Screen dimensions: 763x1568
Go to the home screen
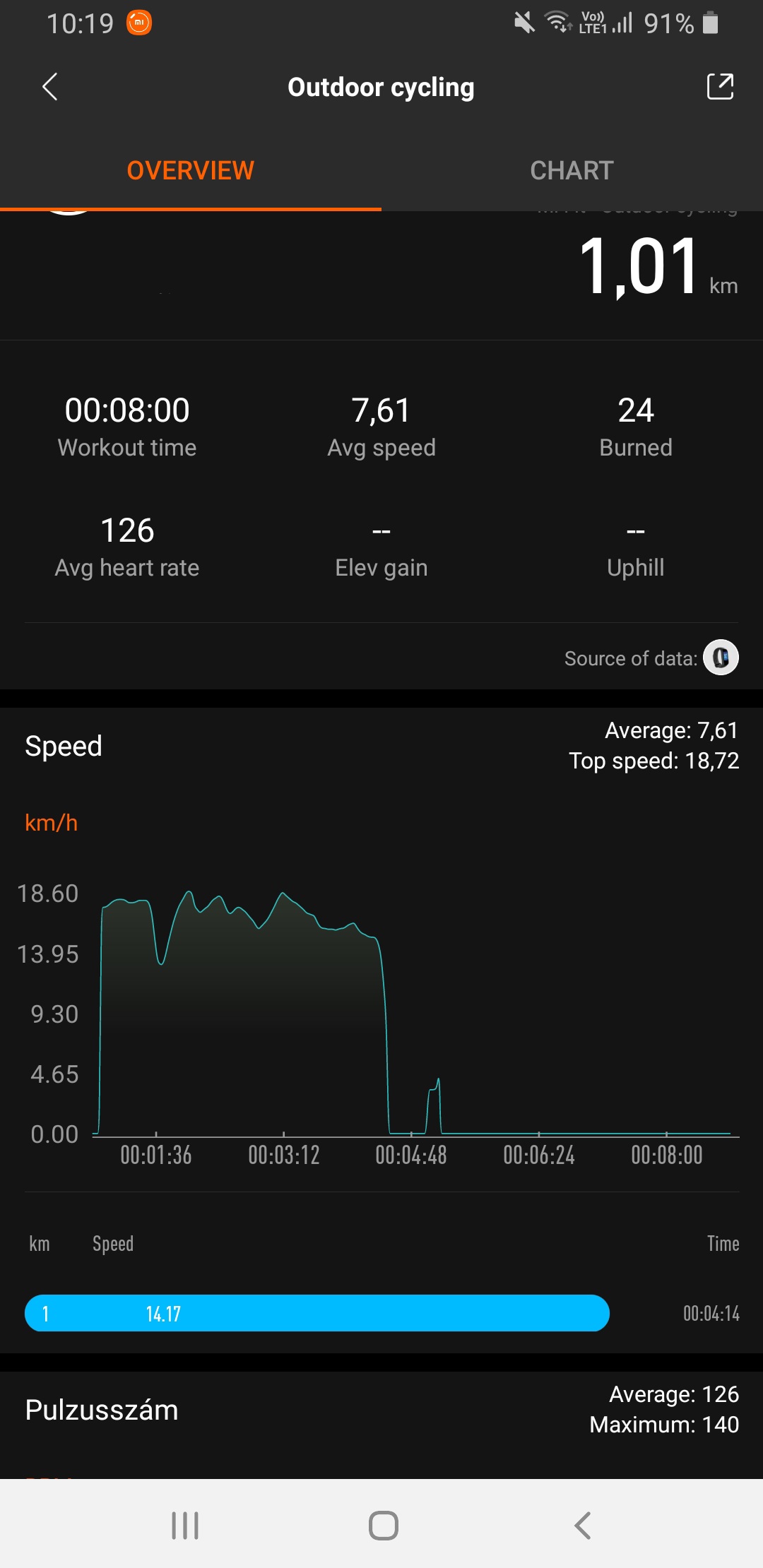tap(383, 1526)
